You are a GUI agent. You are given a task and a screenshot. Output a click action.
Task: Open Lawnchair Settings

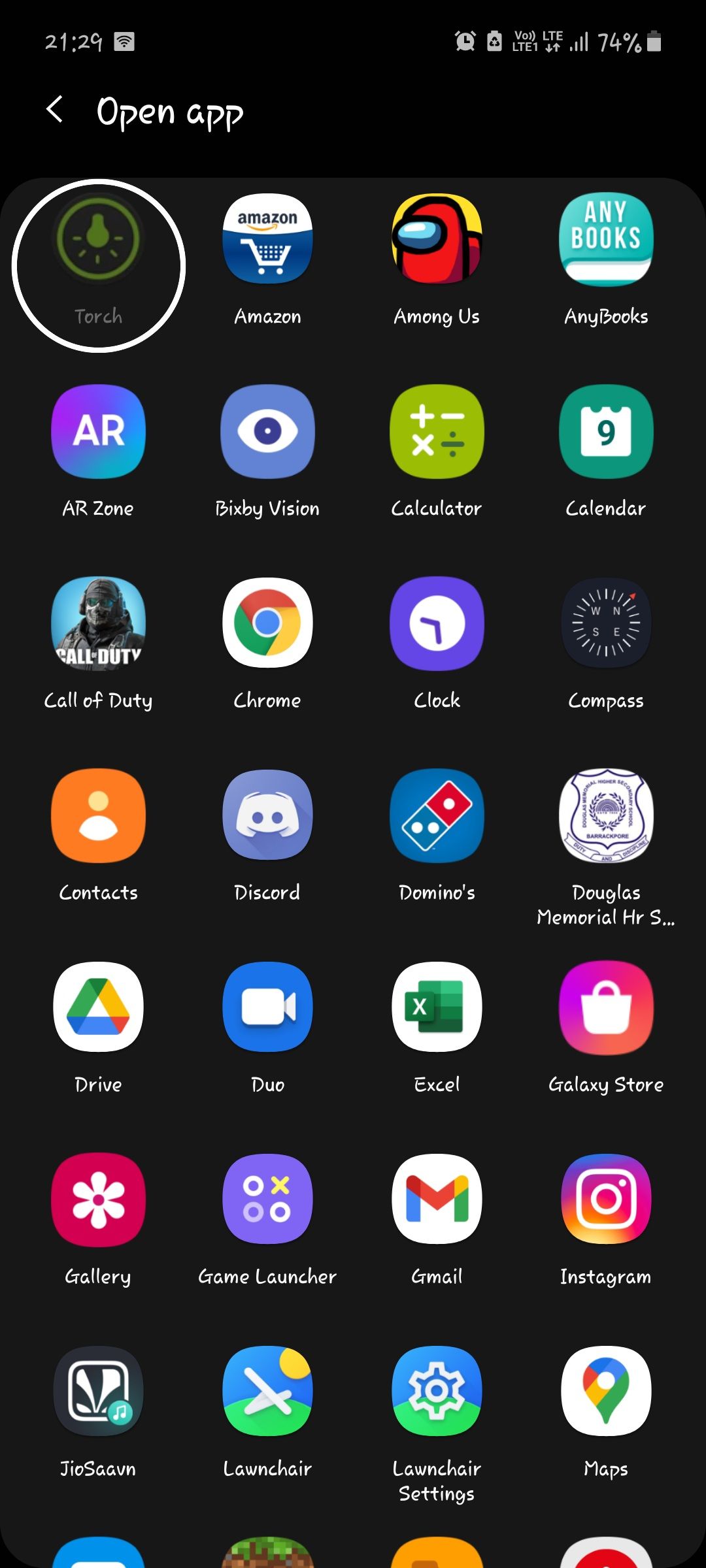click(x=437, y=1390)
